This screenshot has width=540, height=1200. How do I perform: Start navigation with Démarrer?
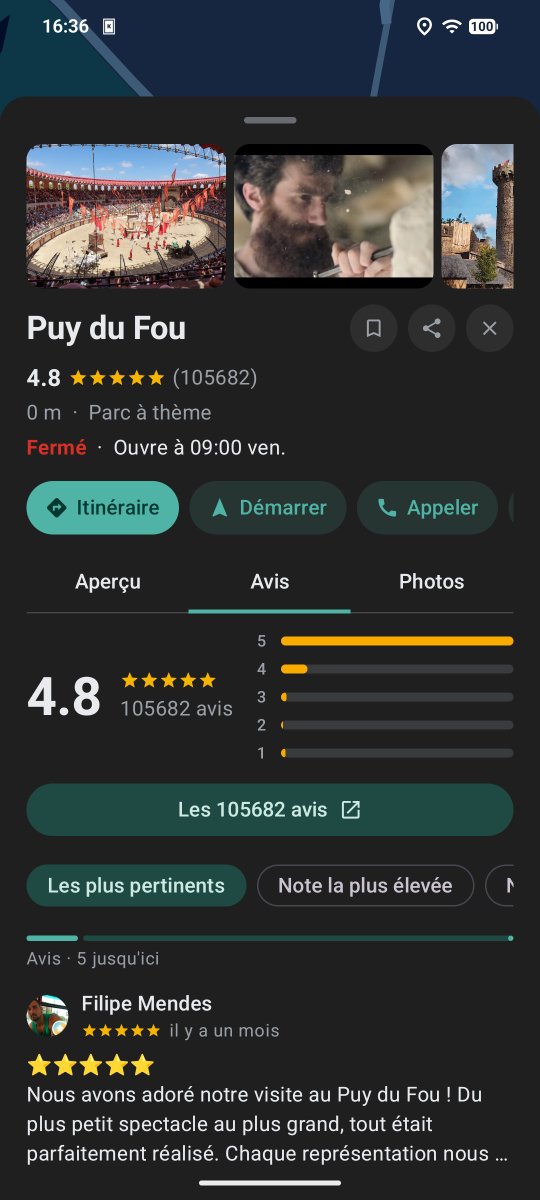268,508
